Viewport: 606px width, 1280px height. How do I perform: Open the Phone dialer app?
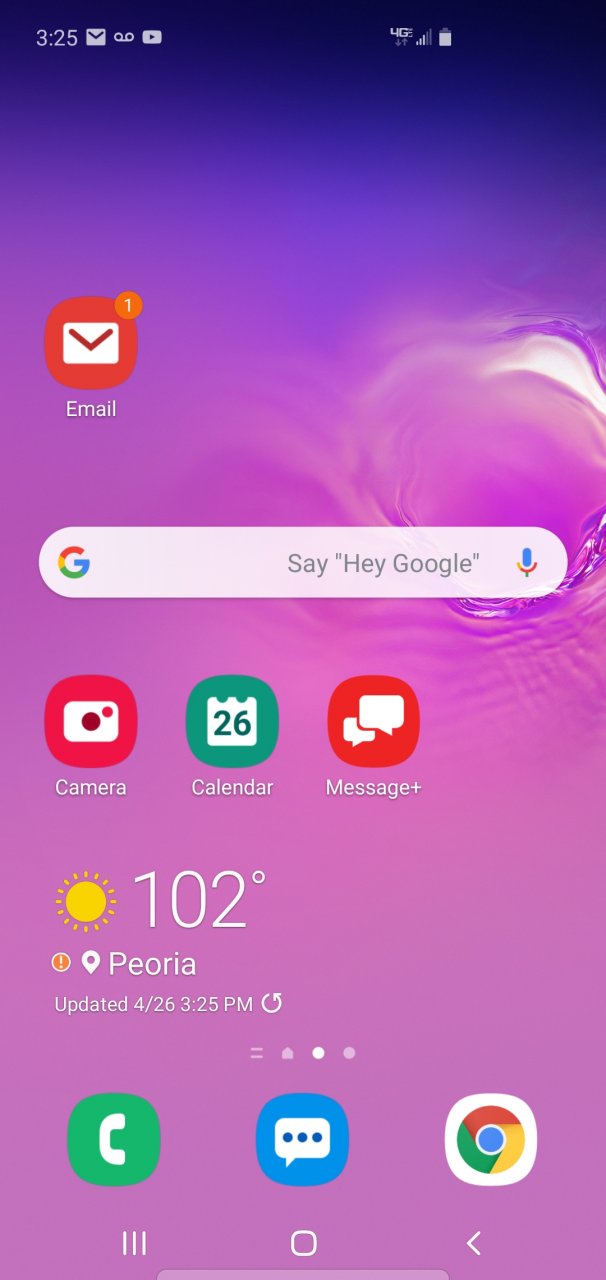(114, 1139)
